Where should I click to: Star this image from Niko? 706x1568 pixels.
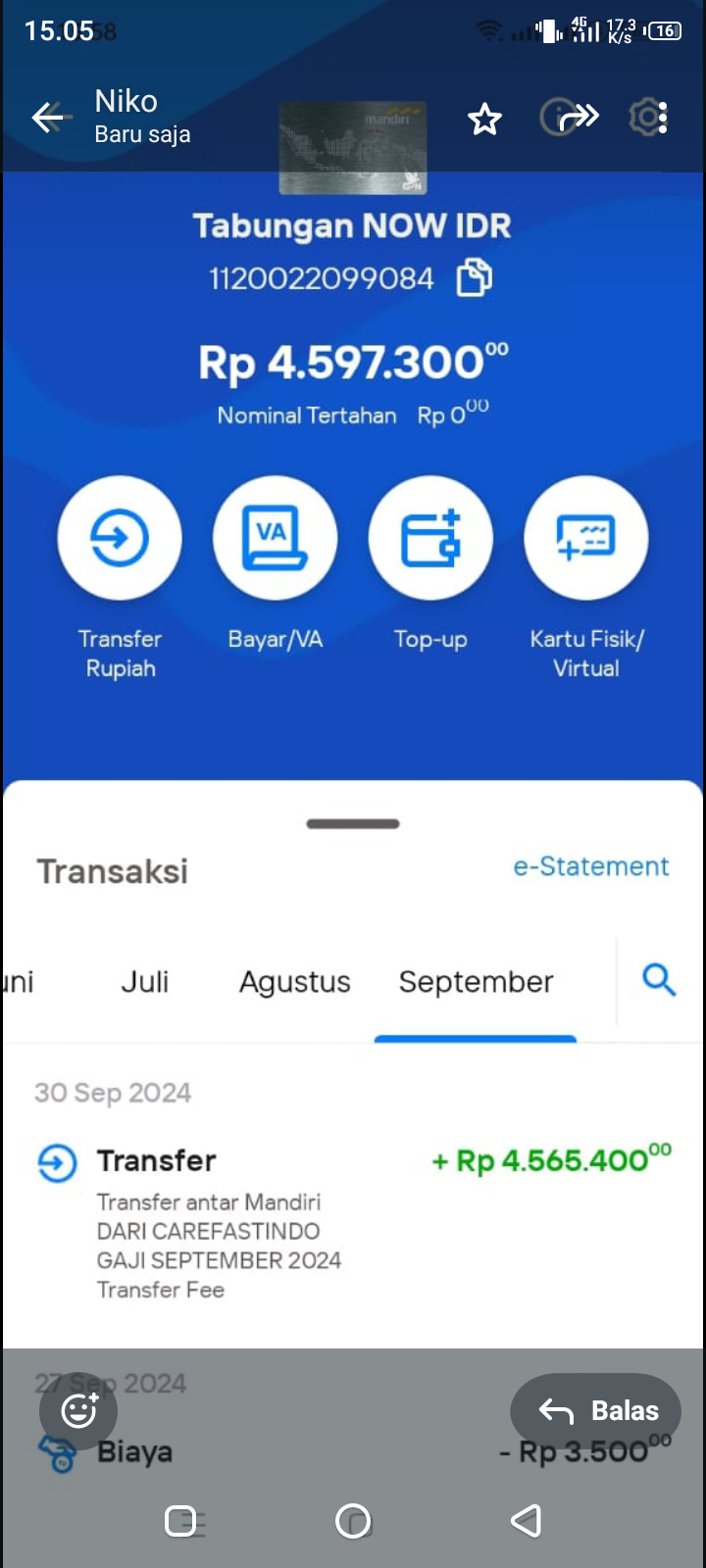pos(484,119)
